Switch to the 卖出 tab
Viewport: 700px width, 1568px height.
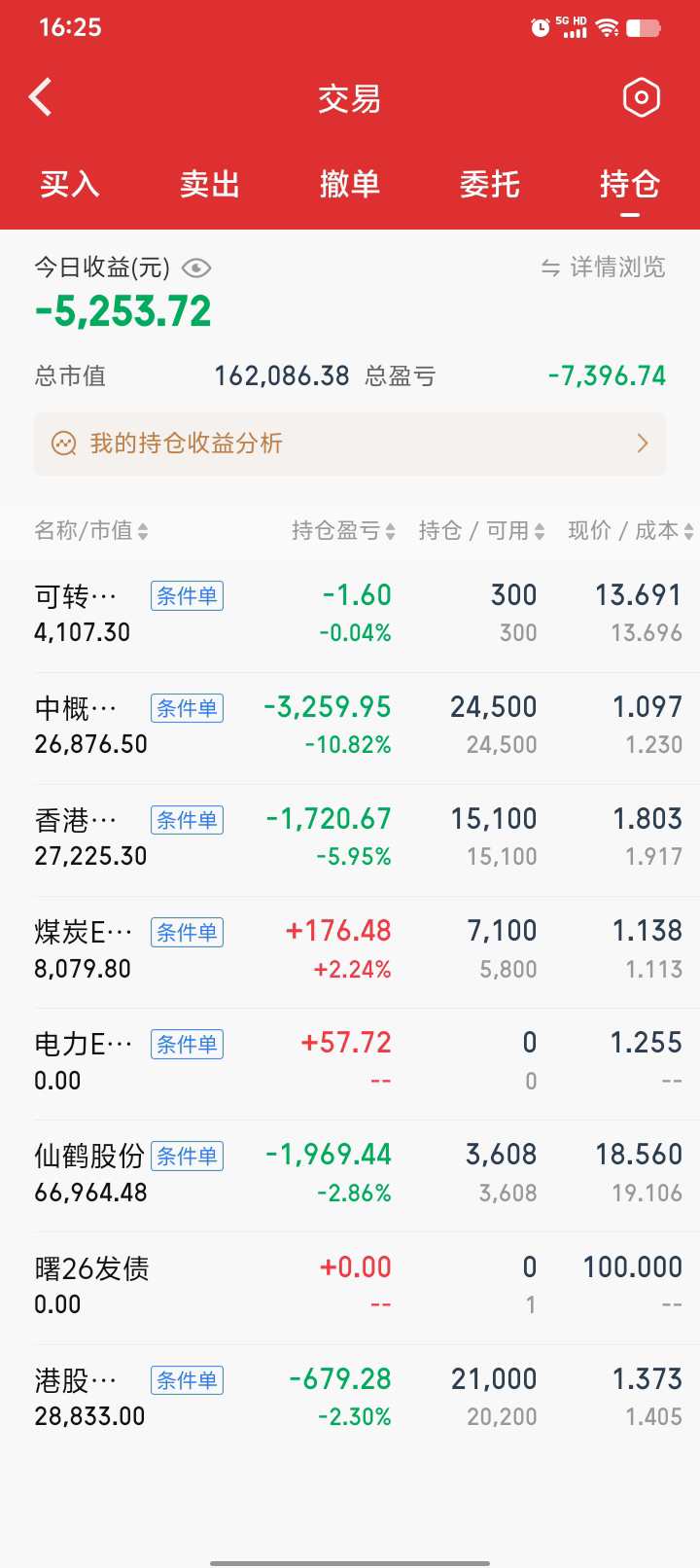(210, 184)
